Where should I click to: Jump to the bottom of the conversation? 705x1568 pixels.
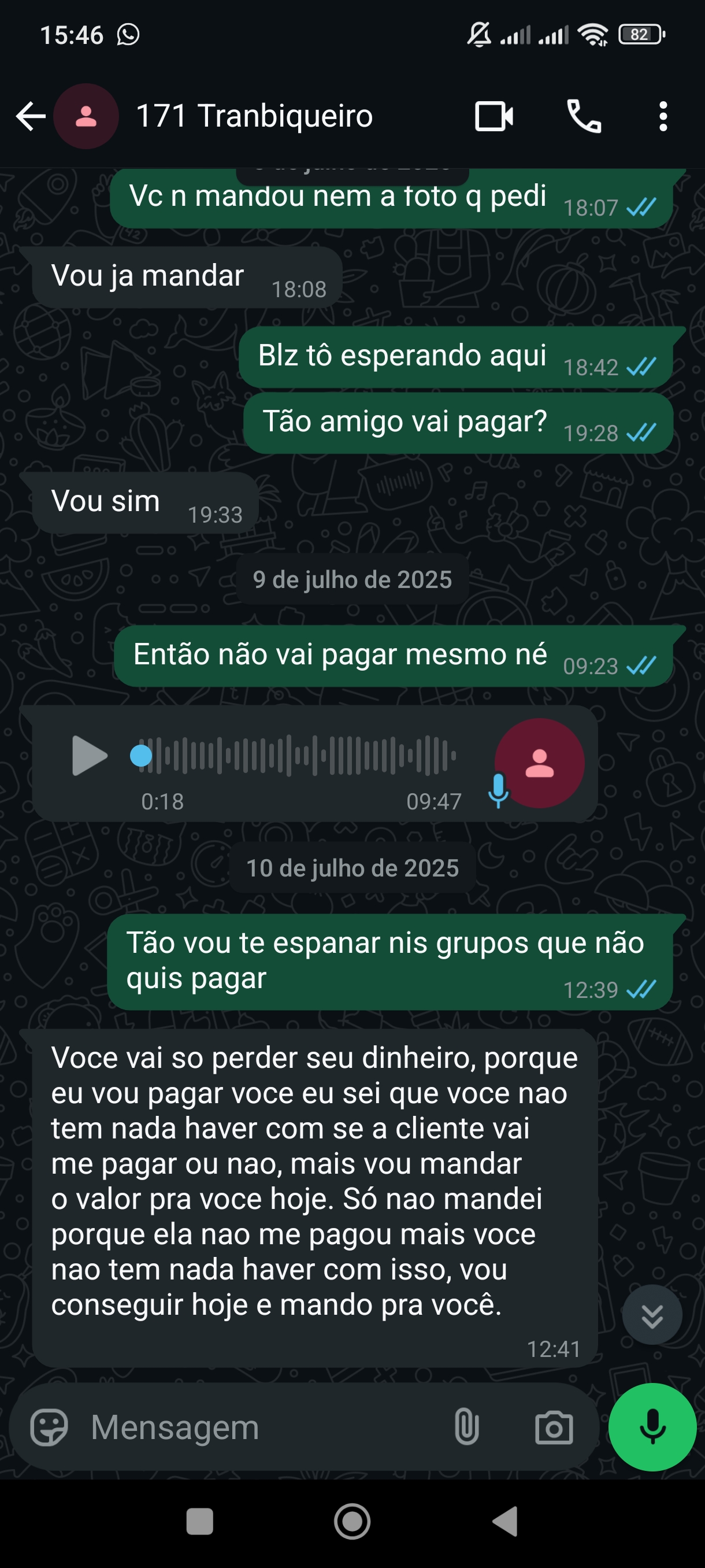coord(651,1315)
